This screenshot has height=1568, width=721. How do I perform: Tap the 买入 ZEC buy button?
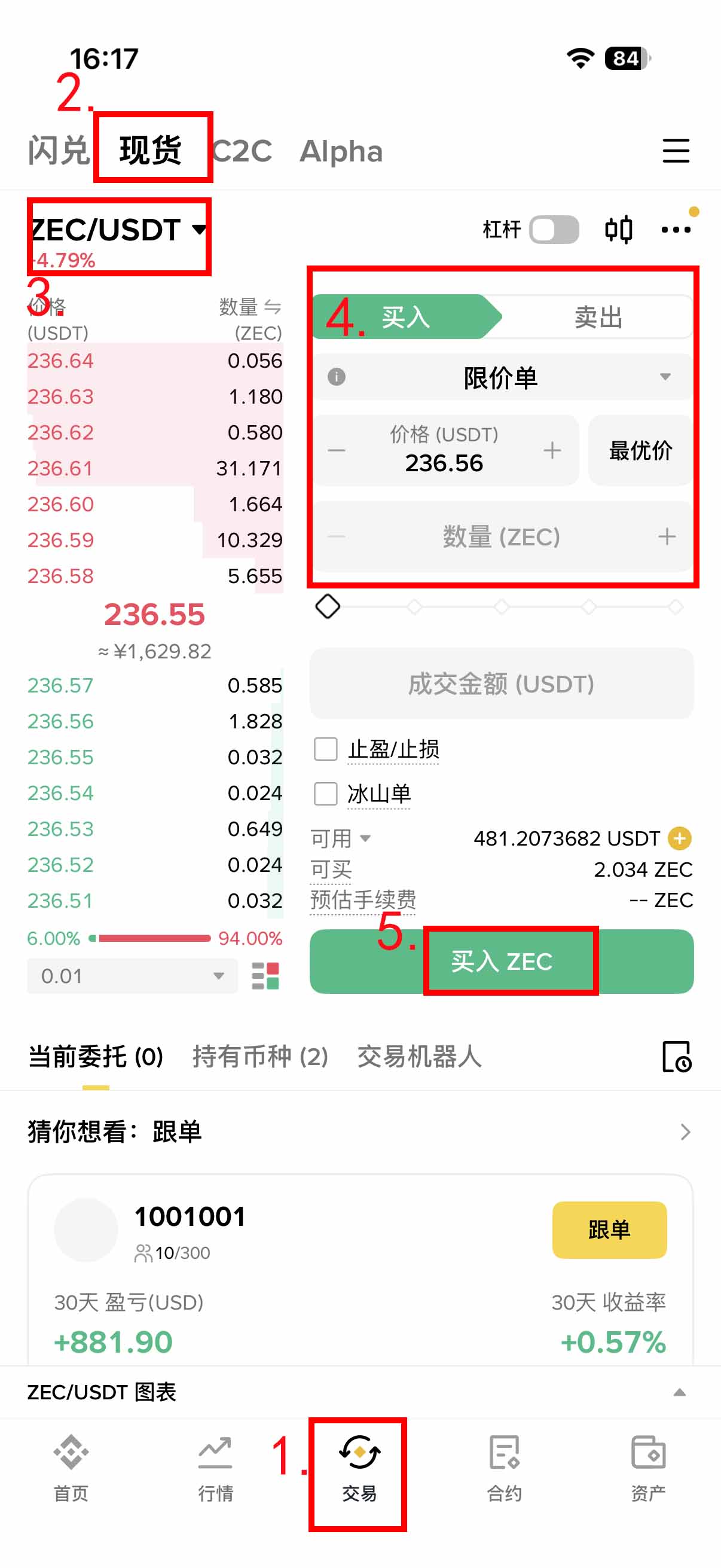(x=502, y=961)
